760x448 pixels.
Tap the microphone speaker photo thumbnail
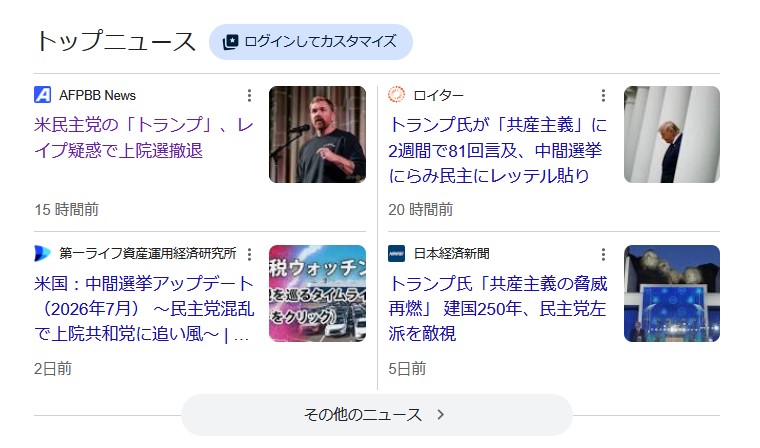pos(317,134)
